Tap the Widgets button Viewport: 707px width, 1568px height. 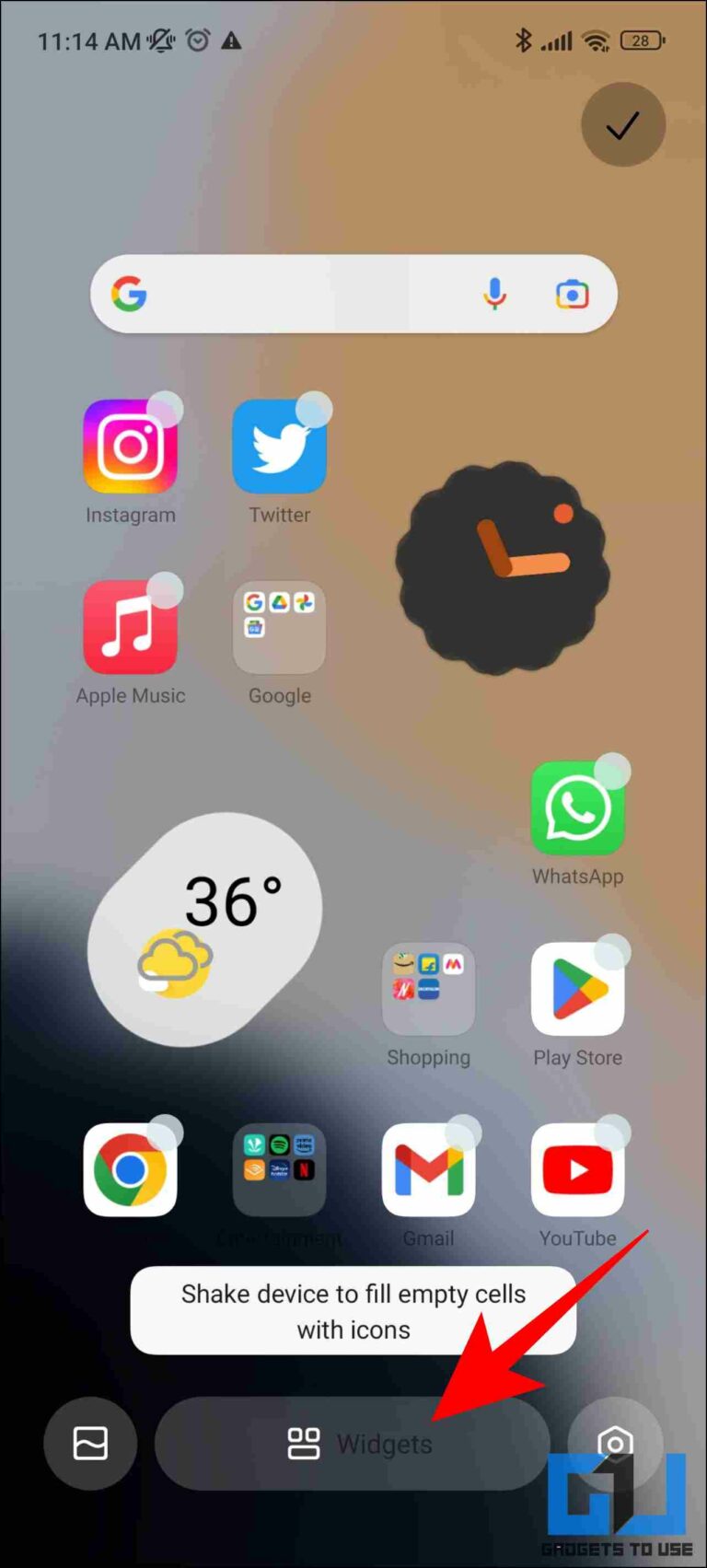353,1443
